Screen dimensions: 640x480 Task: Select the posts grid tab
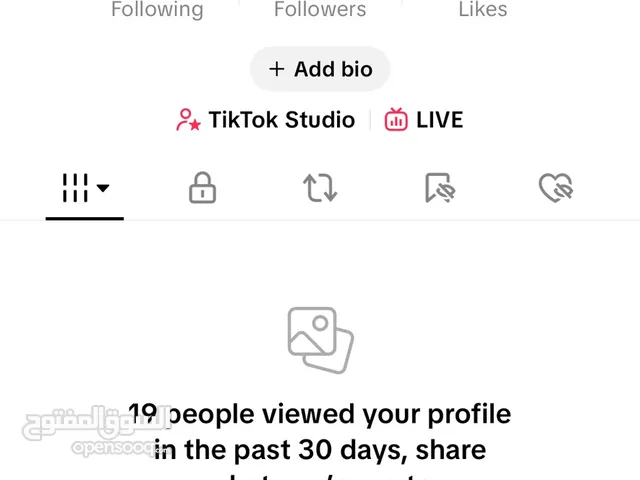tap(85, 187)
